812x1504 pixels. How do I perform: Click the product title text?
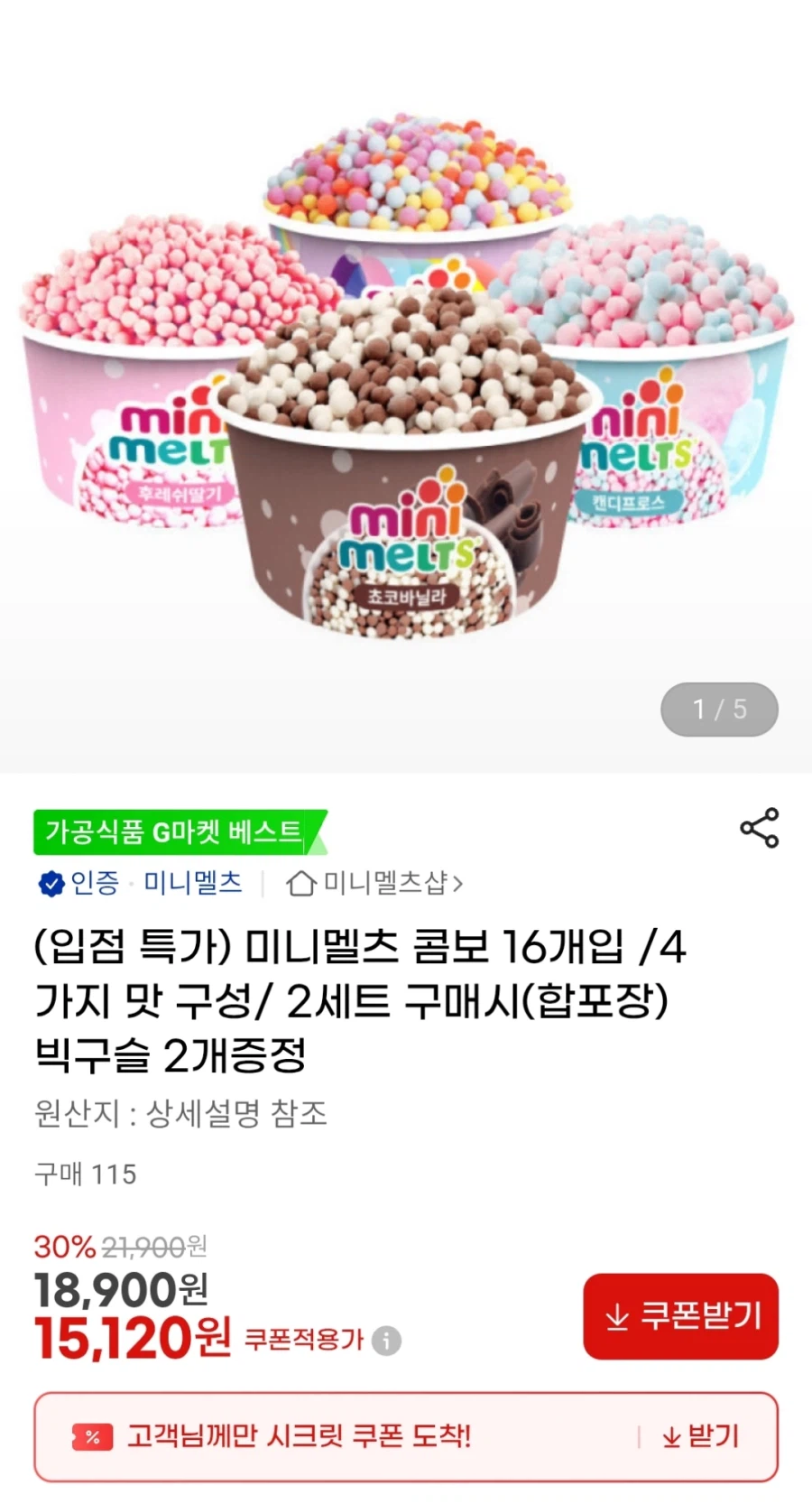click(352, 998)
